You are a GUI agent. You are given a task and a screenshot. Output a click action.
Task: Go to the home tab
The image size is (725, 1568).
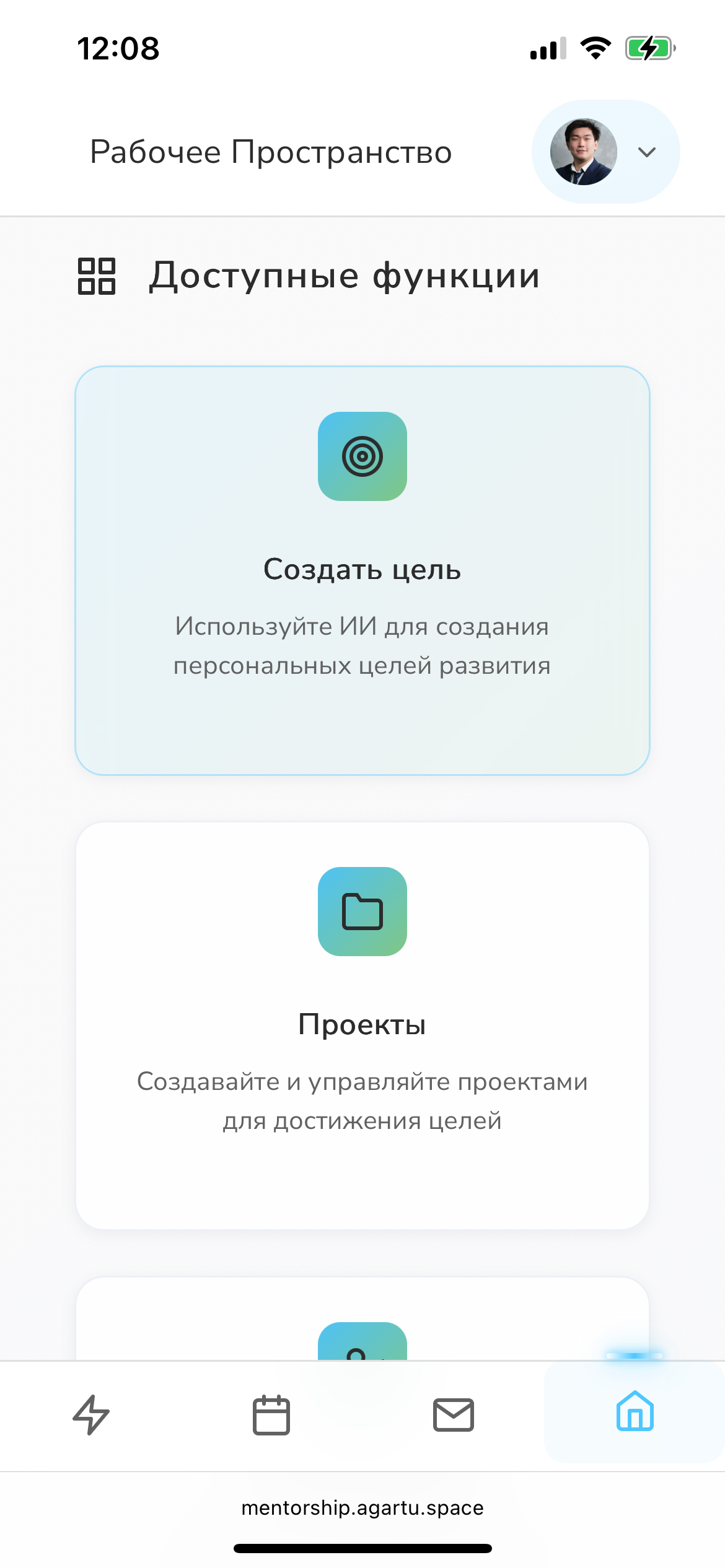click(635, 1413)
